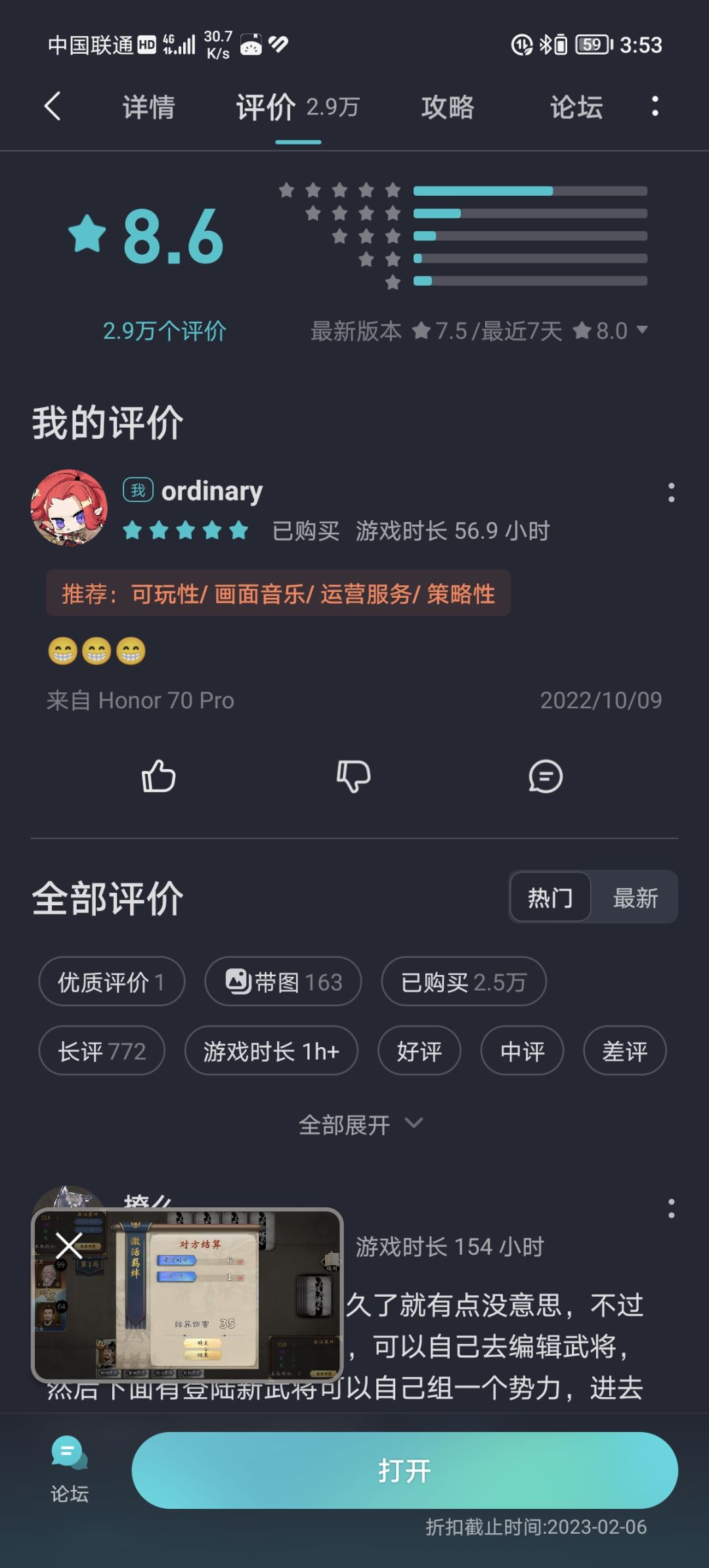
Task: Open comments on my review
Action: (546, 776)
